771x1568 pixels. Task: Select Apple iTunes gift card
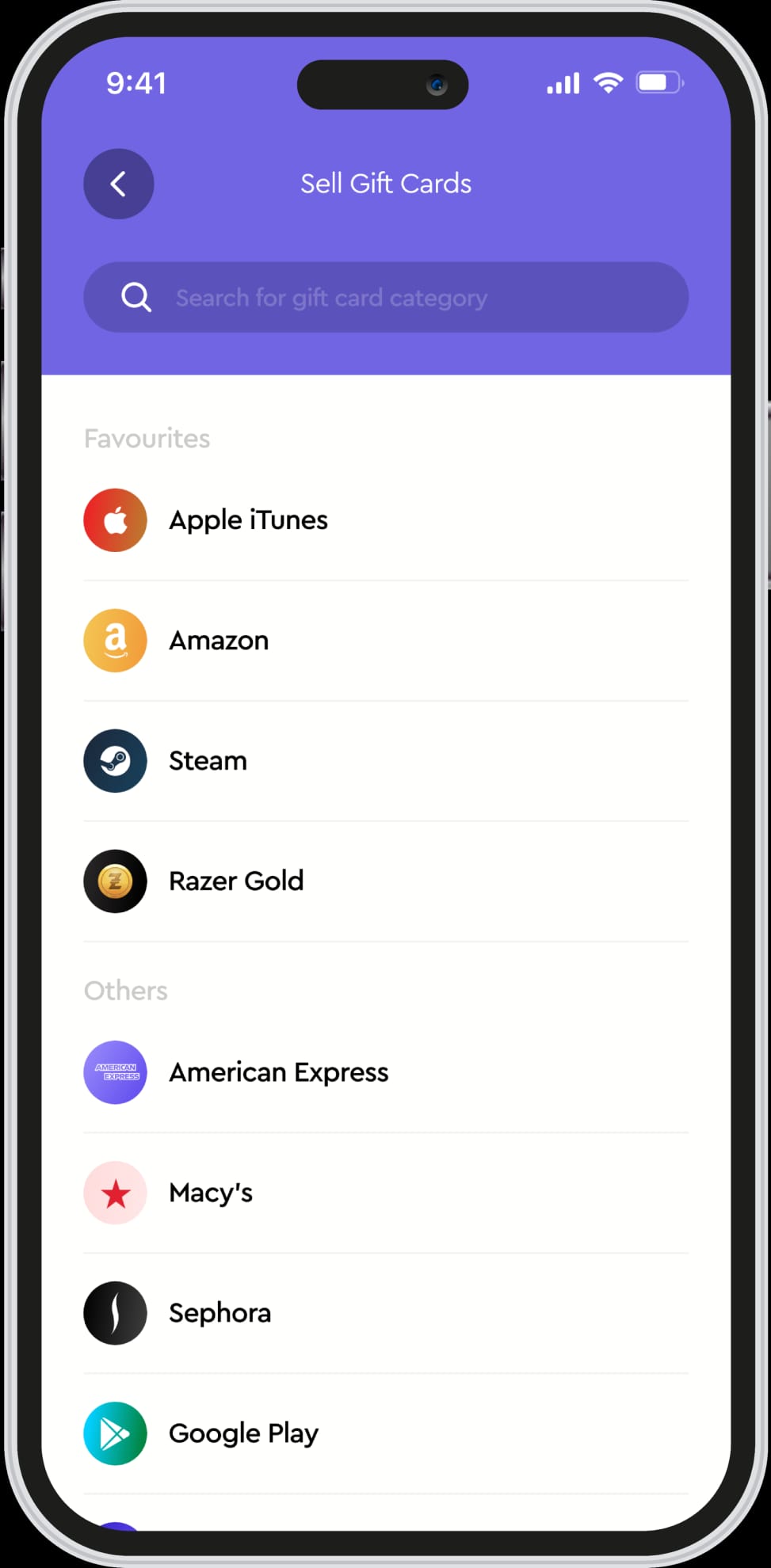click(x=248, y=520)
